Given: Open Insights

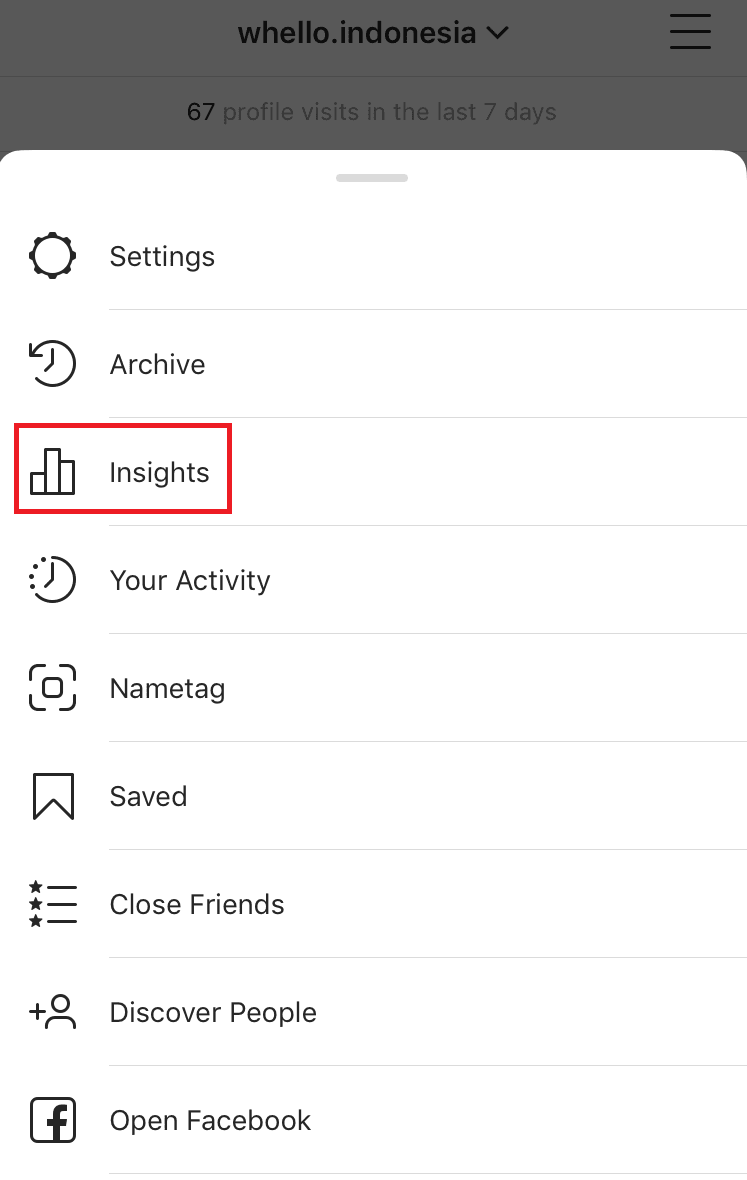Looking at the screenshot, I should (x=159, y=473).
